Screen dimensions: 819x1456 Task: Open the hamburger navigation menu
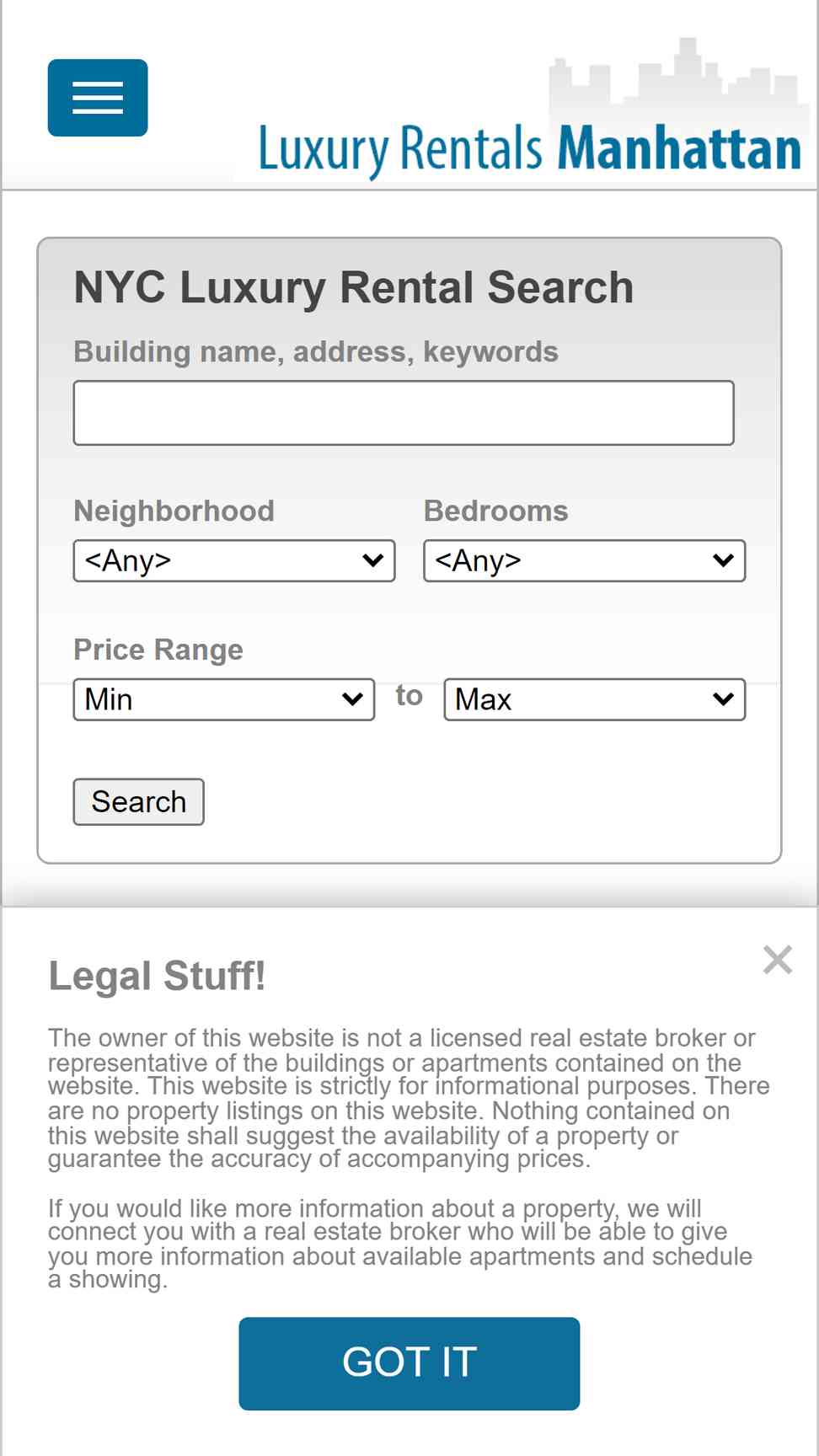[x=98, y=98]
